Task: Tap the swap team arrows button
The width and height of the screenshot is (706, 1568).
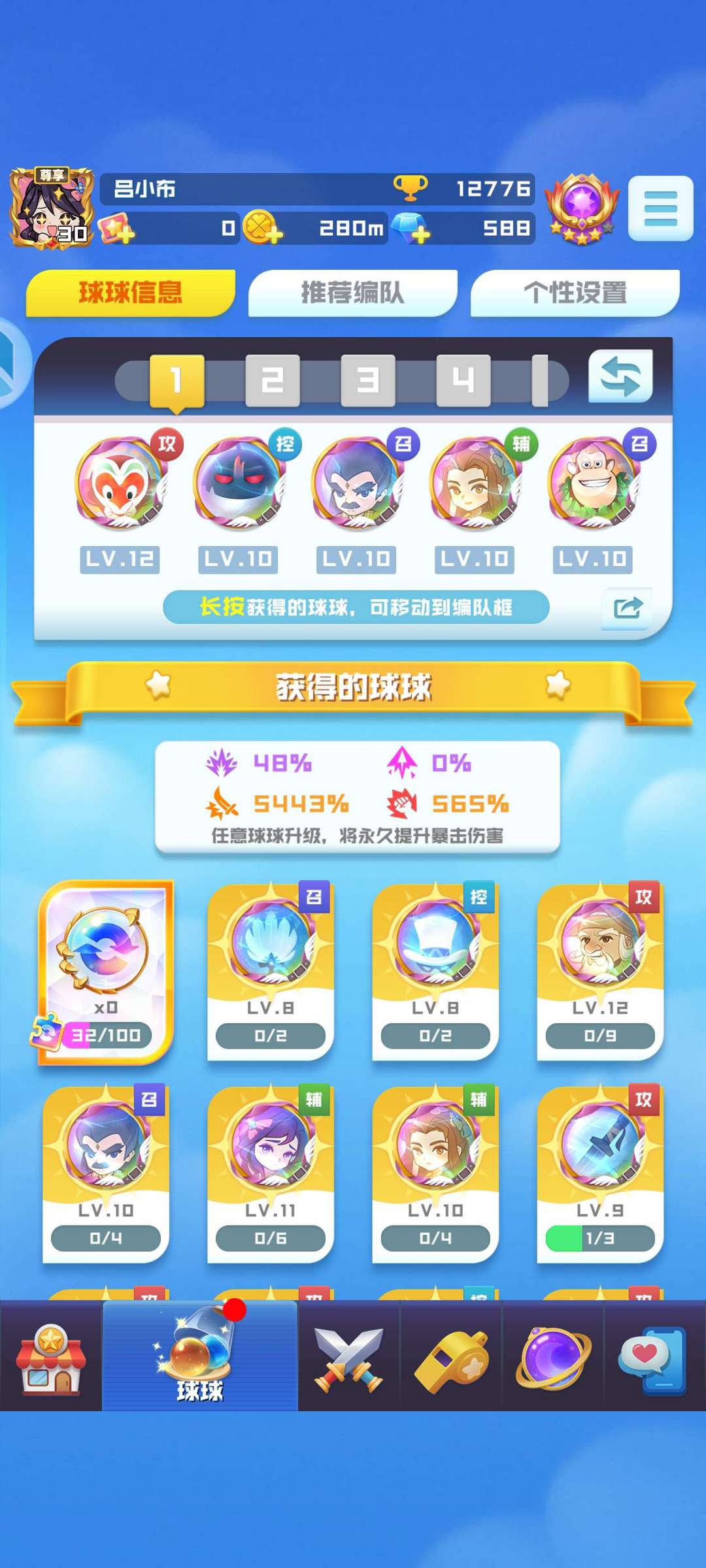Action: click(x=620, y=376)
